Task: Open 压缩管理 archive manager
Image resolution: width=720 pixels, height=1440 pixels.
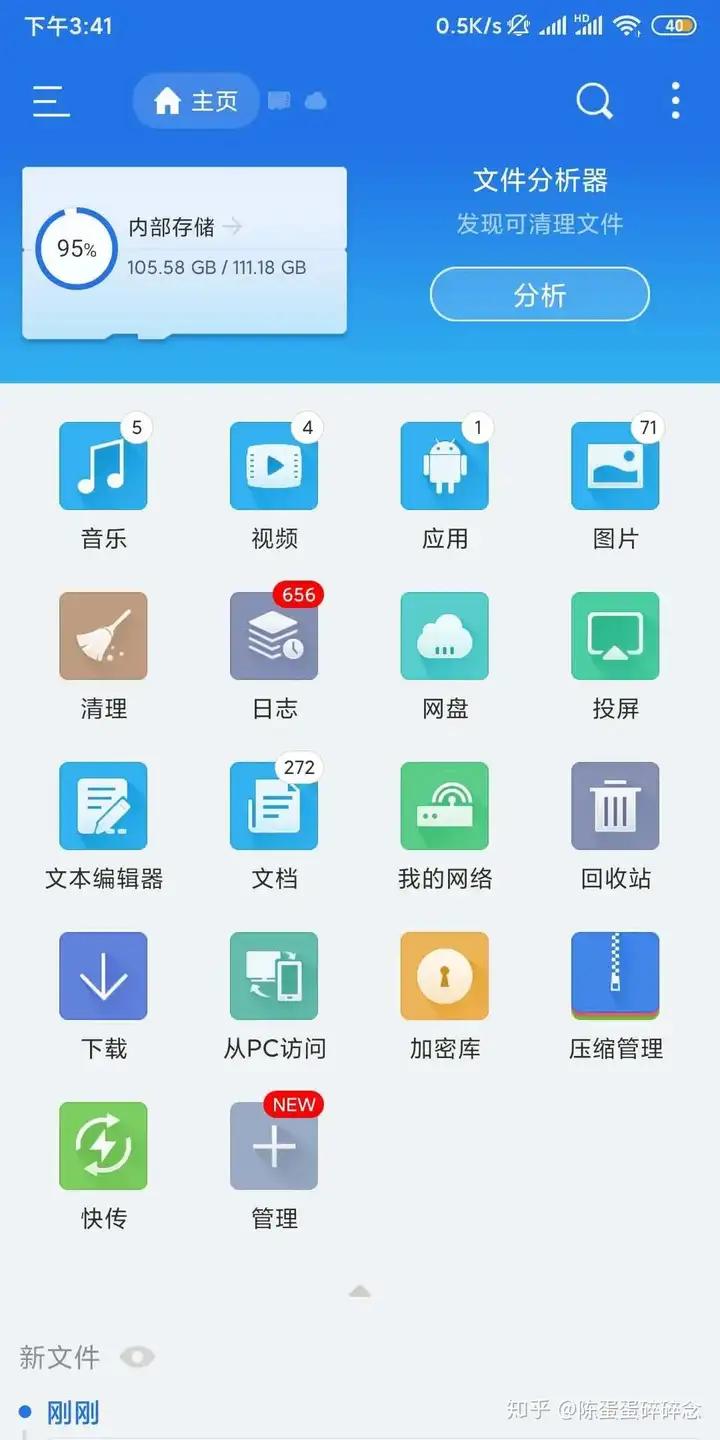Action: (x=616, y=995)
